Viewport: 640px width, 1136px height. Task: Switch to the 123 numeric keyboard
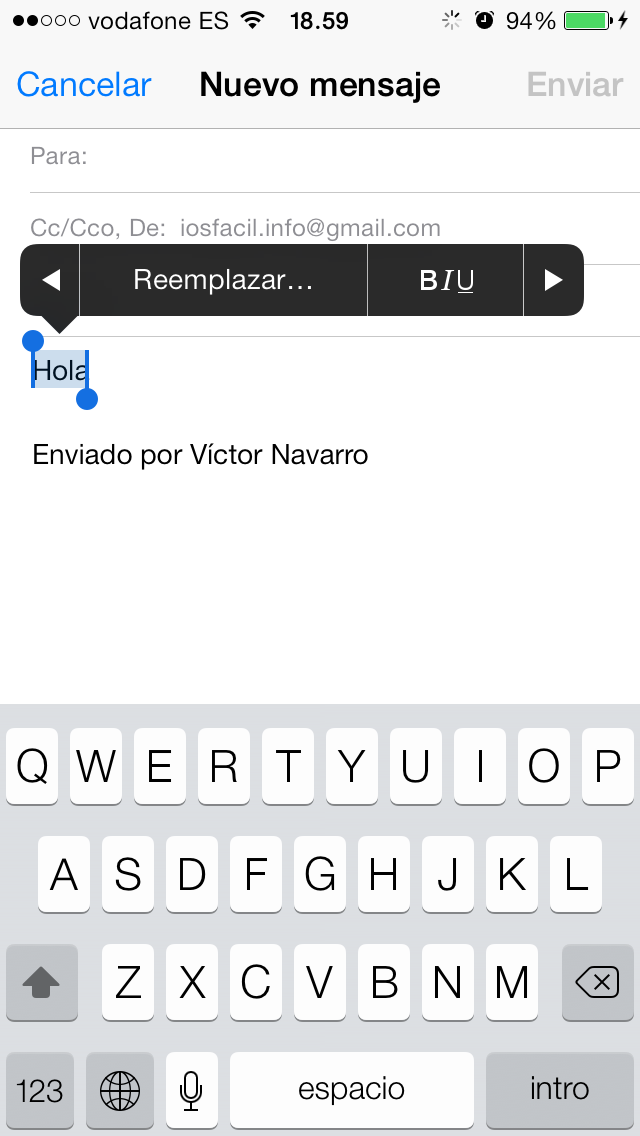click(40, 1090)
